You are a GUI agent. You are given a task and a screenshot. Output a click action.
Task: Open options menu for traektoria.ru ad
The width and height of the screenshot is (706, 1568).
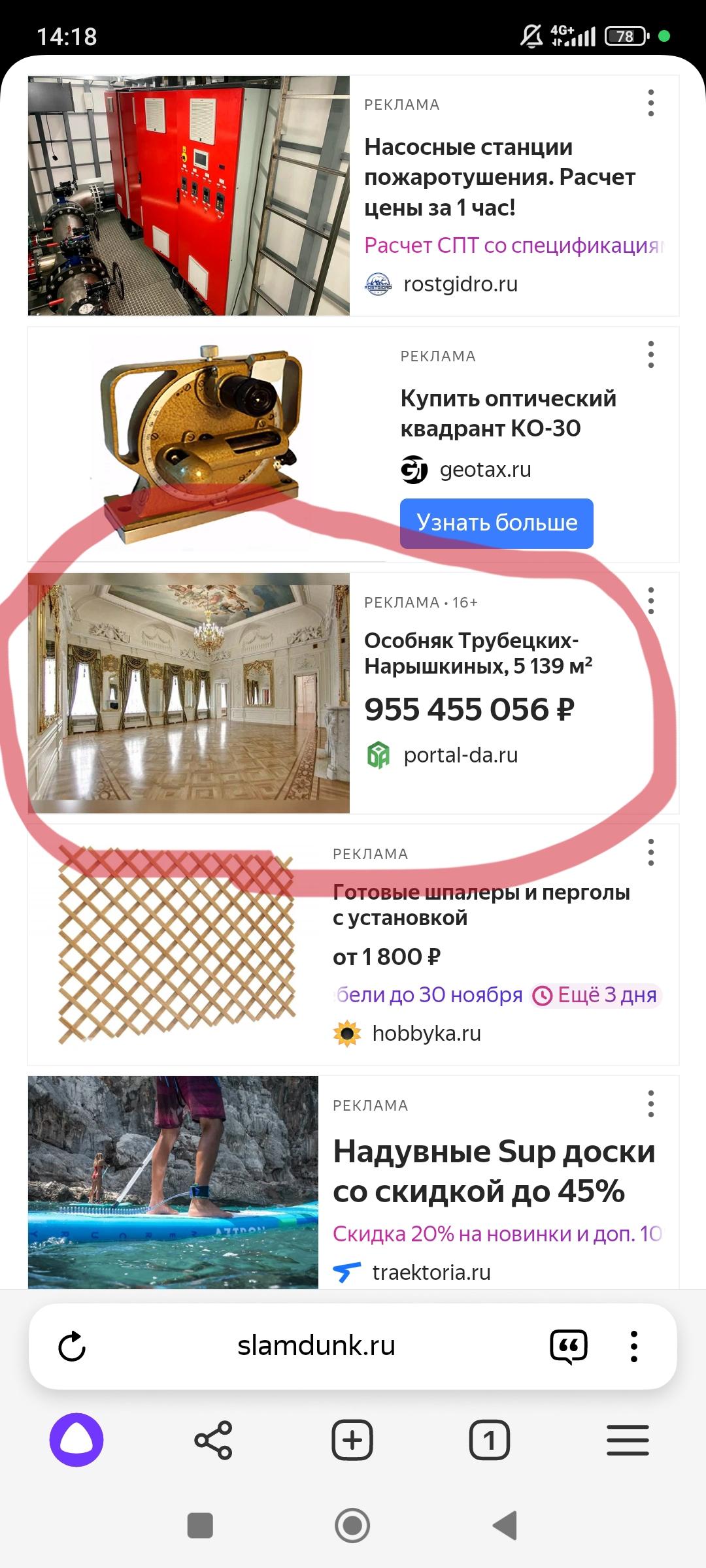point(650,1103)
